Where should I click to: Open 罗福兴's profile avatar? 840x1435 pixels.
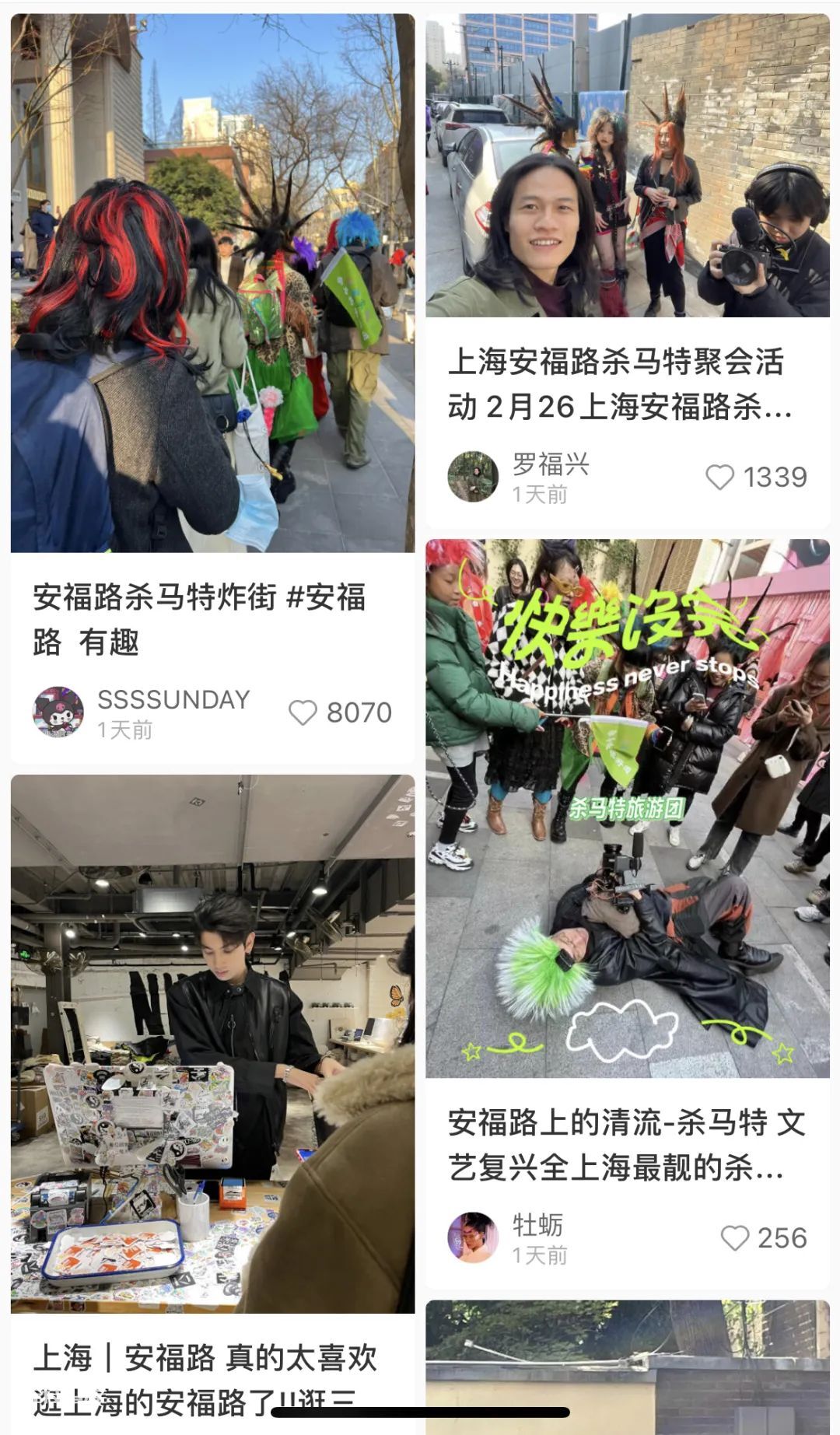coord(473,476)
